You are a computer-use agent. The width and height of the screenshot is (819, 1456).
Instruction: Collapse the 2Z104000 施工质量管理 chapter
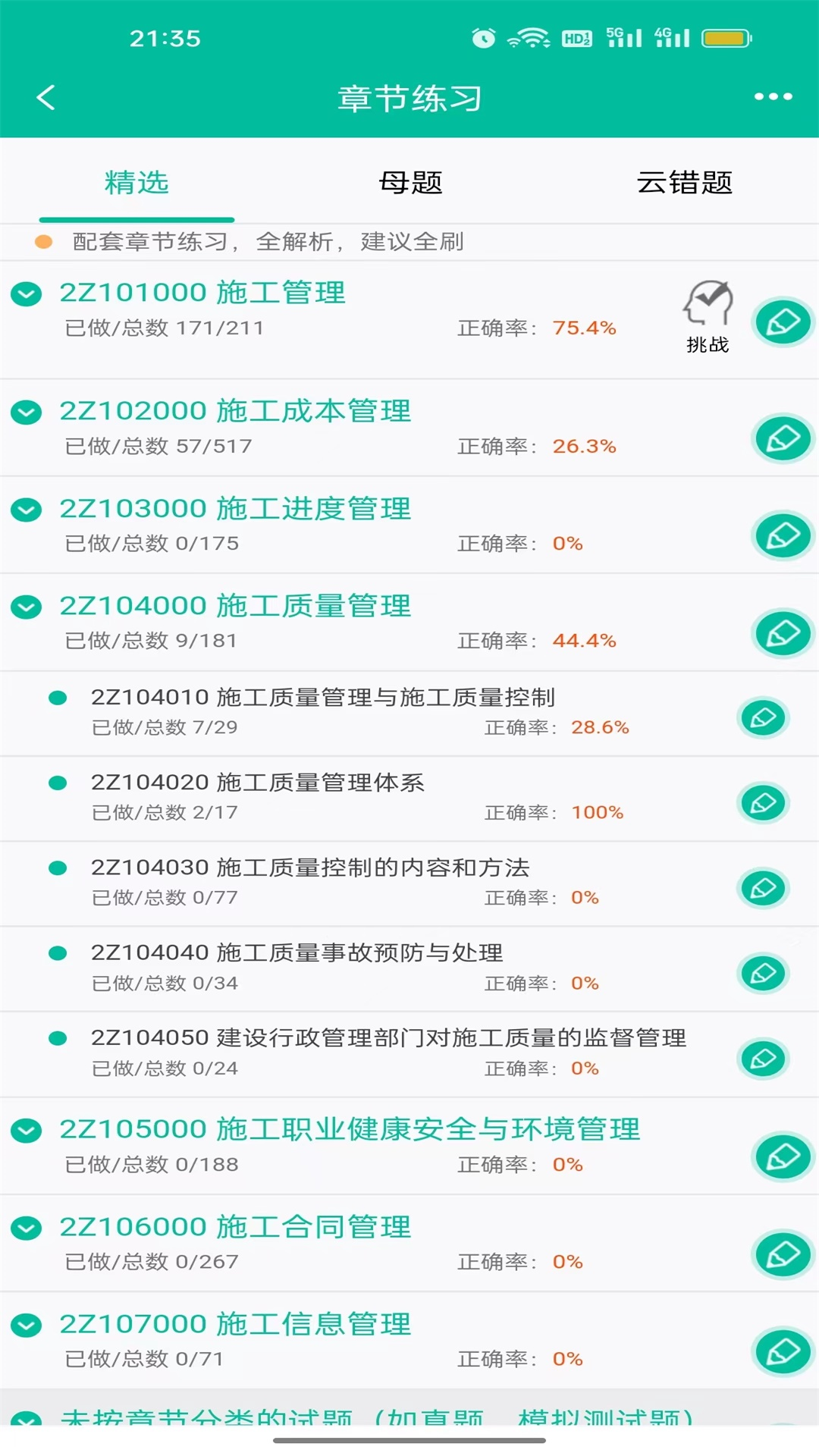pos(26,605)
